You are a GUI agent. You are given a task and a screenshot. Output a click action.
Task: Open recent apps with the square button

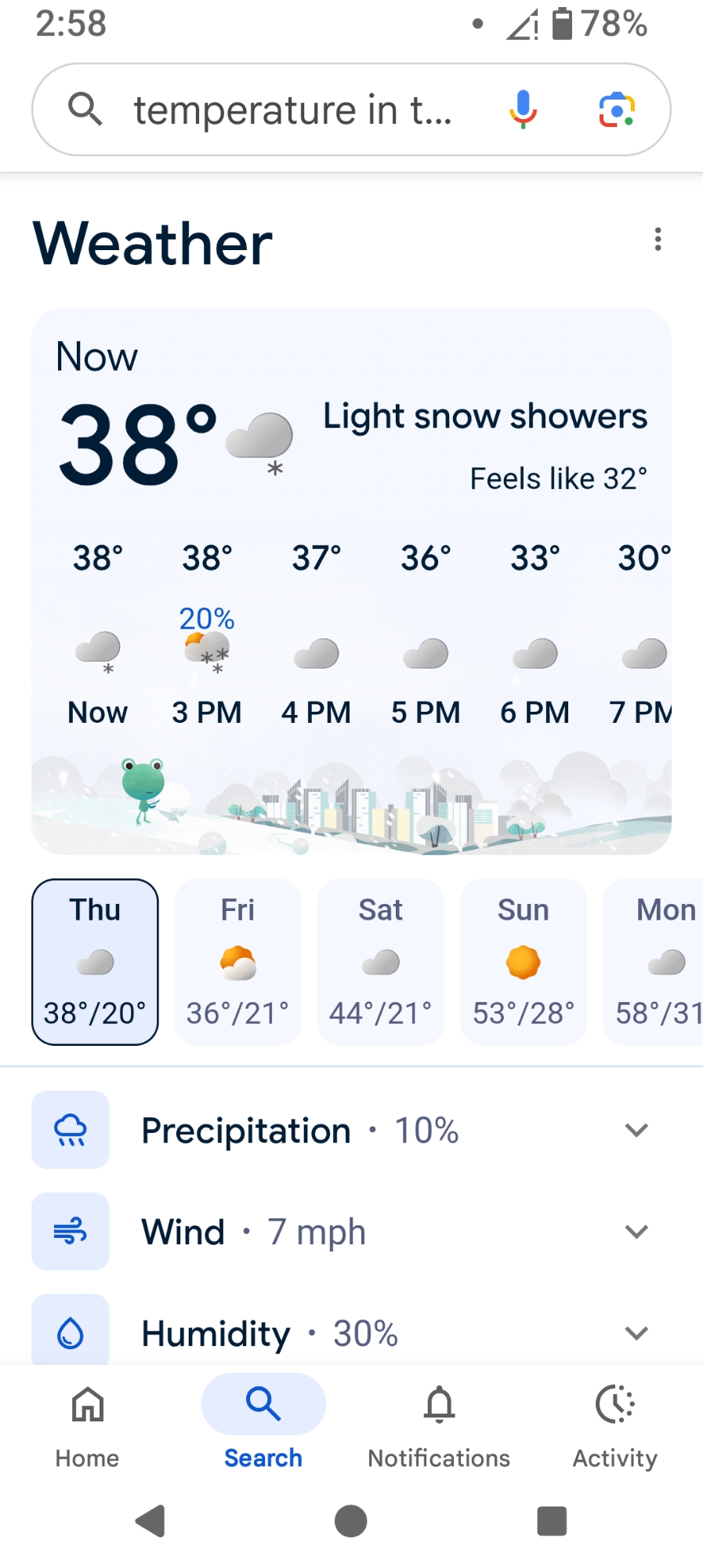coord(552,1521)
